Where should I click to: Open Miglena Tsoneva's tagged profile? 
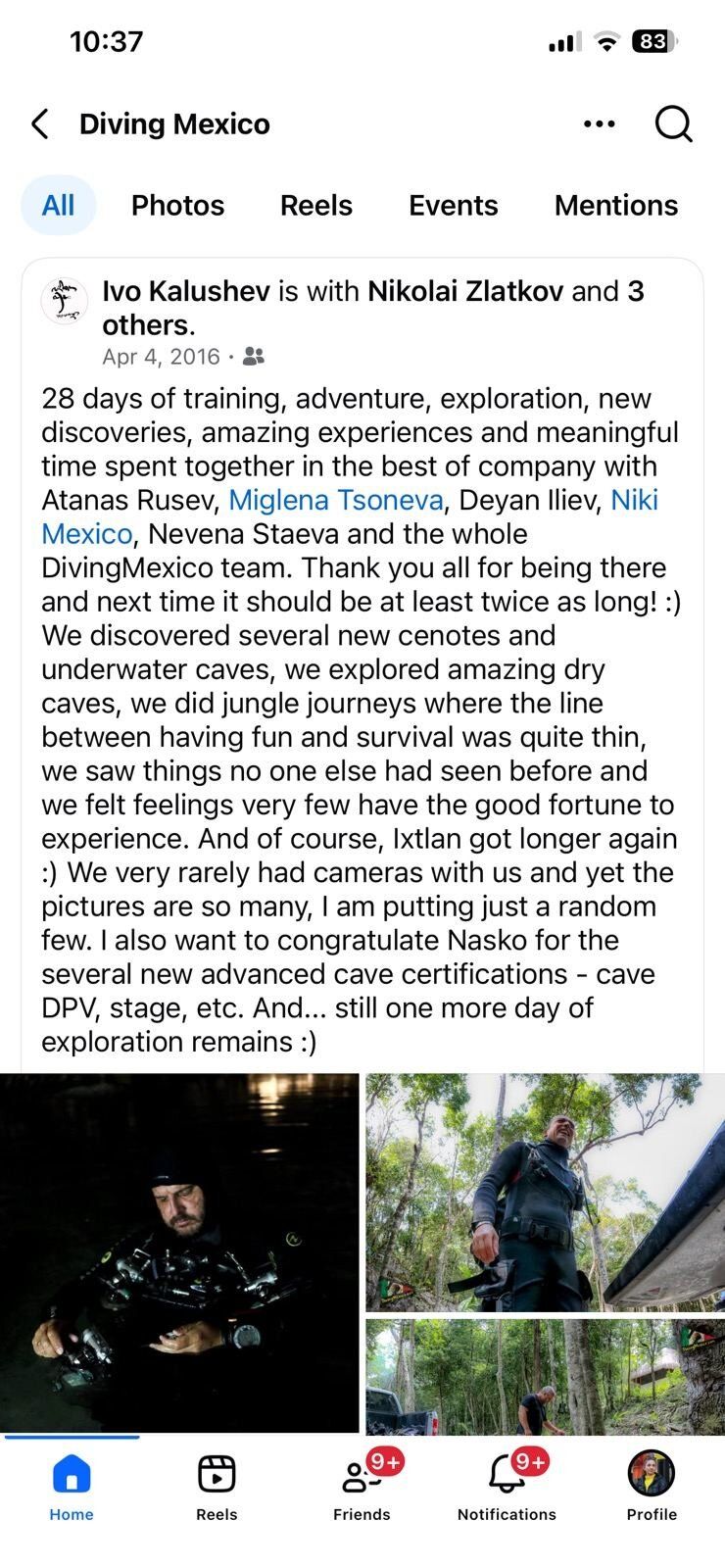coord(335,500)
